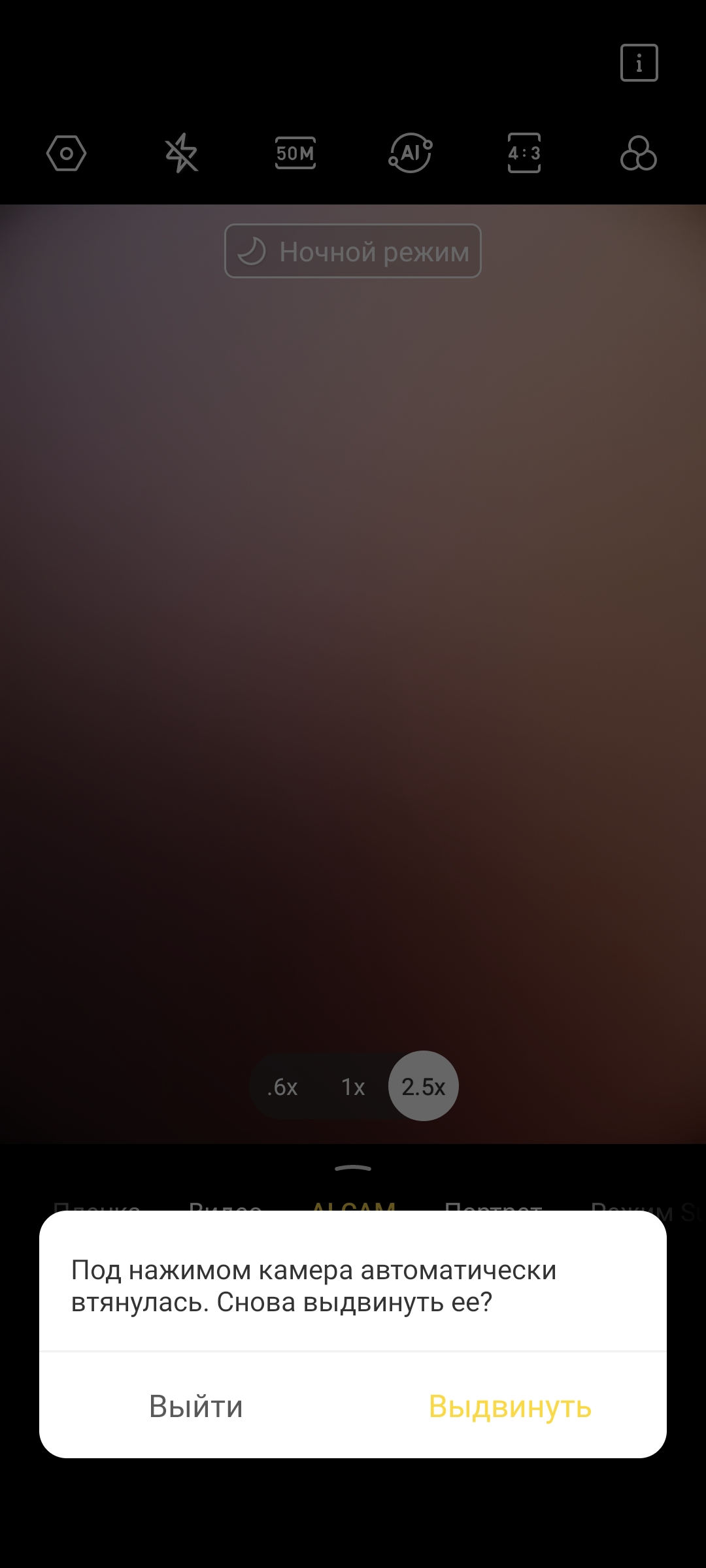This screenshot has height=1568, width=706.
Task: Toggle the flash icon
Action: click(181, 154)
